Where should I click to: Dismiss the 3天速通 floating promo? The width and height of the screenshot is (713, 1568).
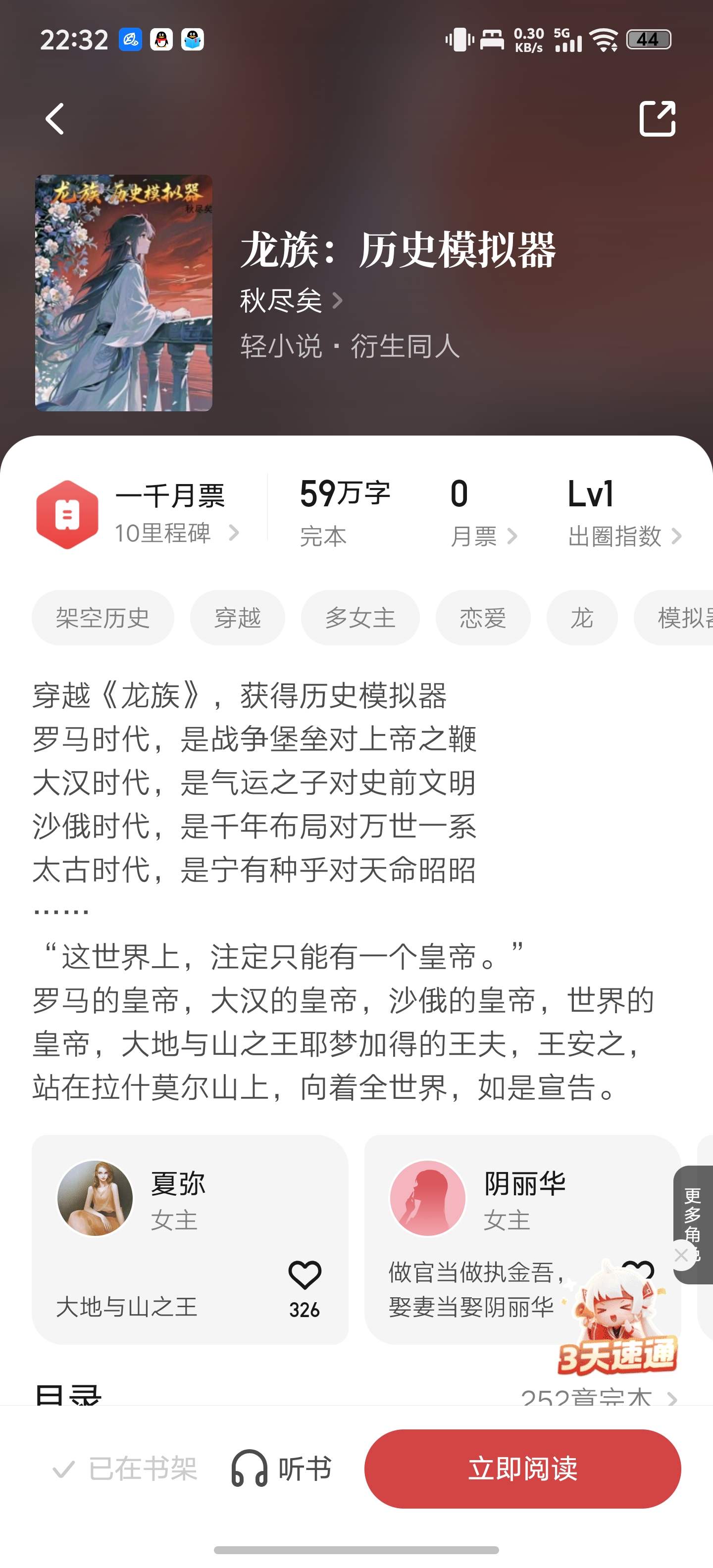(681, 1255)
